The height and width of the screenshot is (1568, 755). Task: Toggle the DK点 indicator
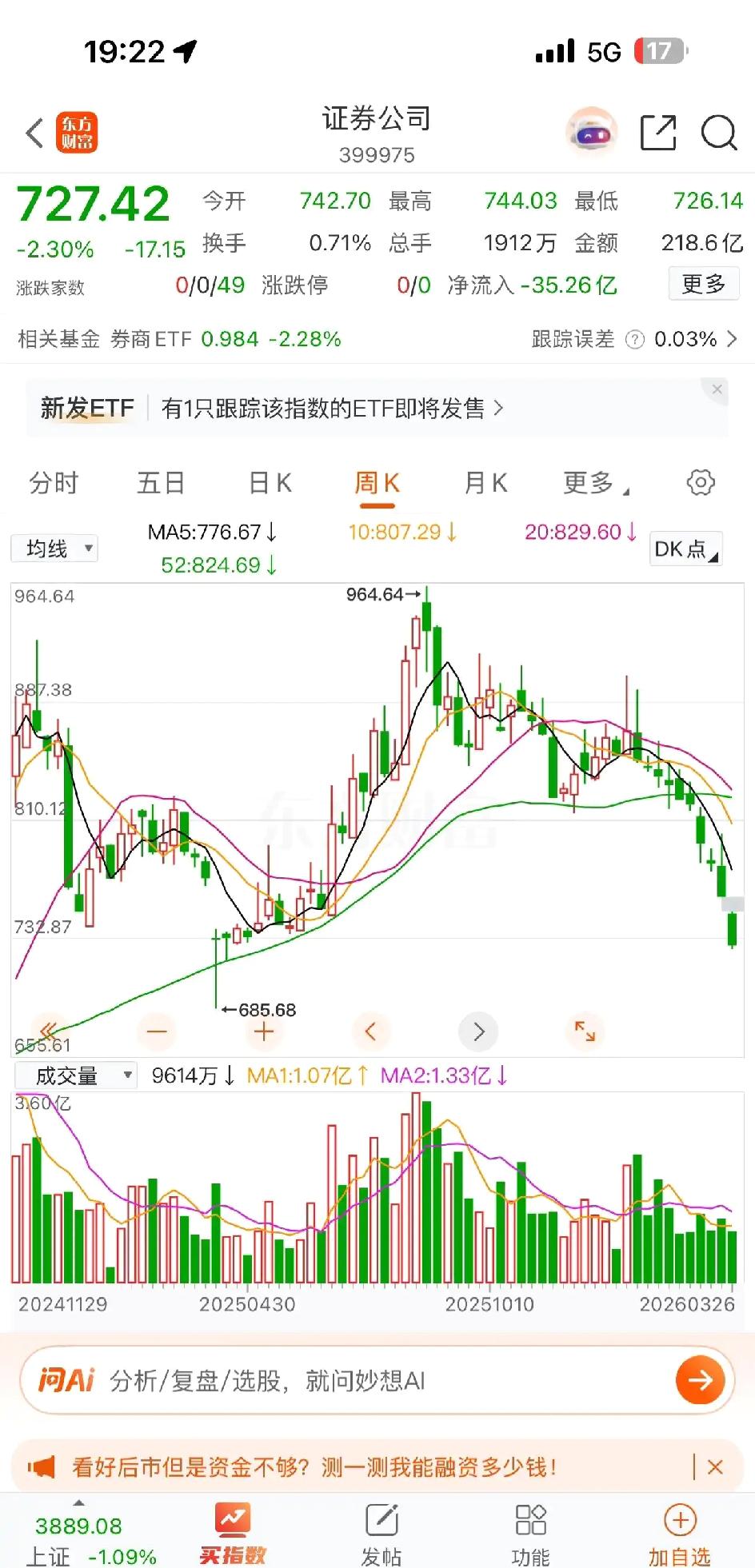tap(685, 549)
